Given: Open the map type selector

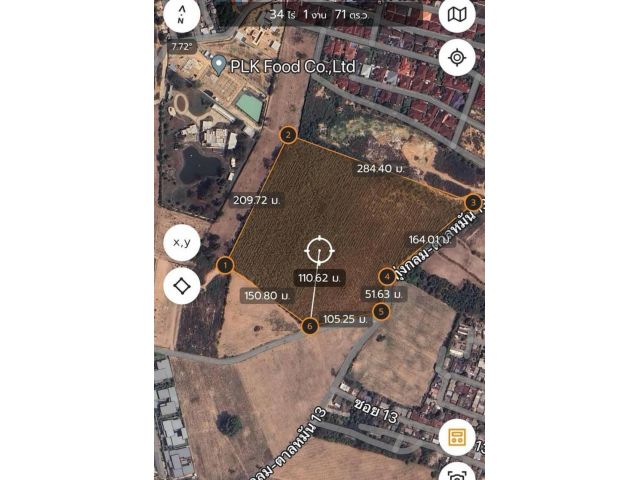Looking at the screenshot, I should click(456, 14).
